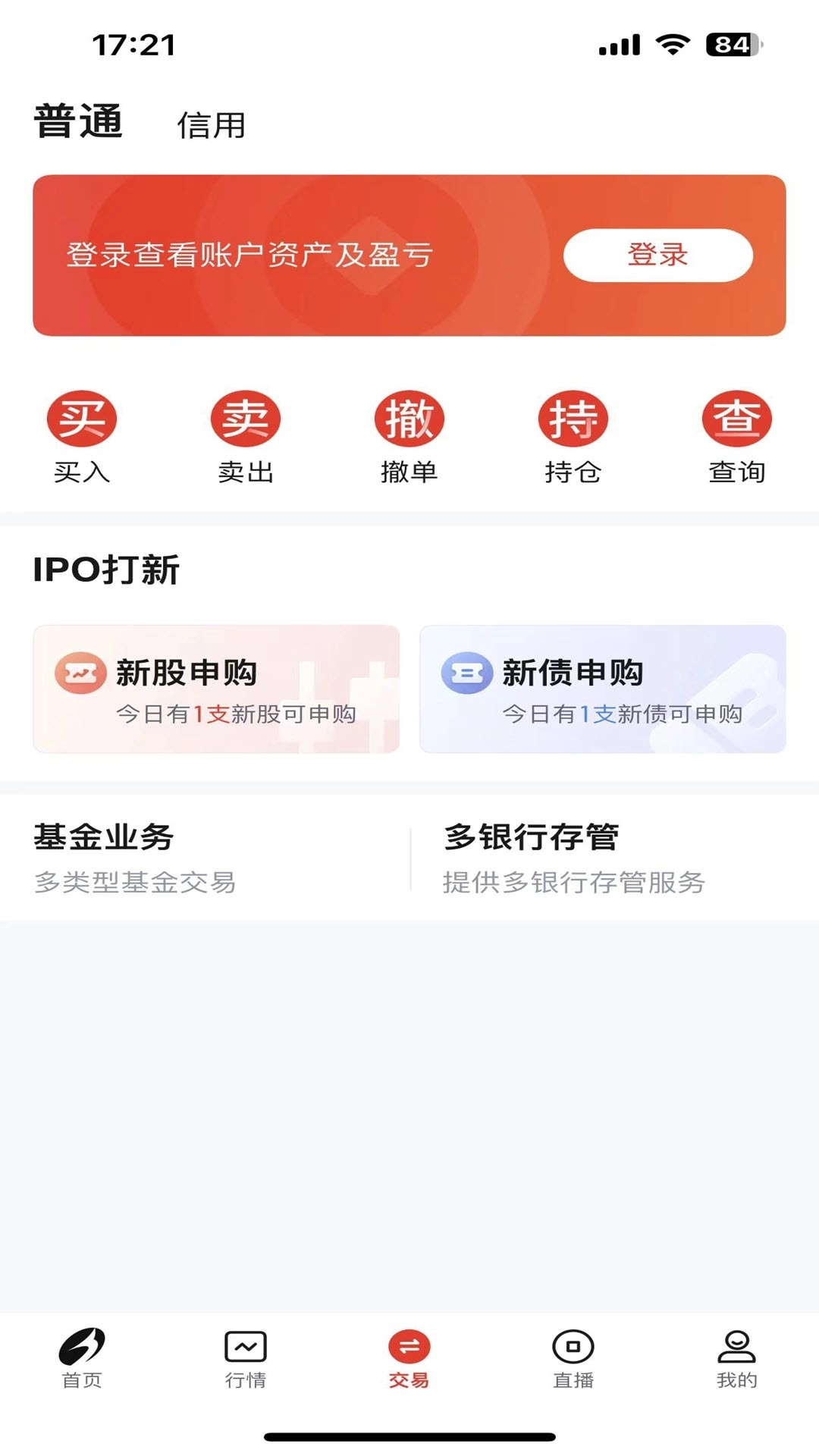Click the 登录 login button
Screen dimensions: 819x1456
(x=657, y=256)
